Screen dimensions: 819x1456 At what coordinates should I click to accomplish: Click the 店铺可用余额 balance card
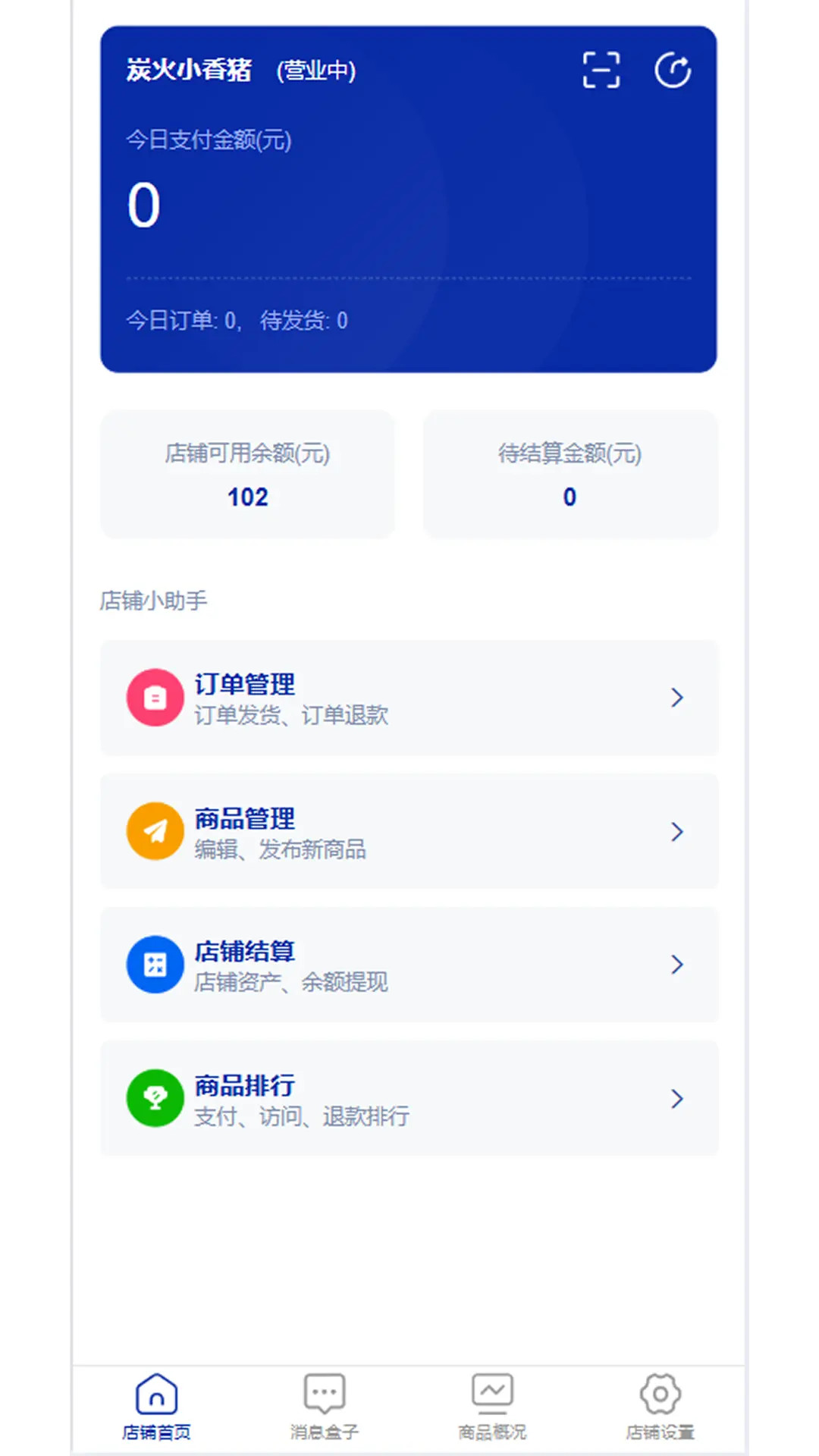[x=246, y=475]
